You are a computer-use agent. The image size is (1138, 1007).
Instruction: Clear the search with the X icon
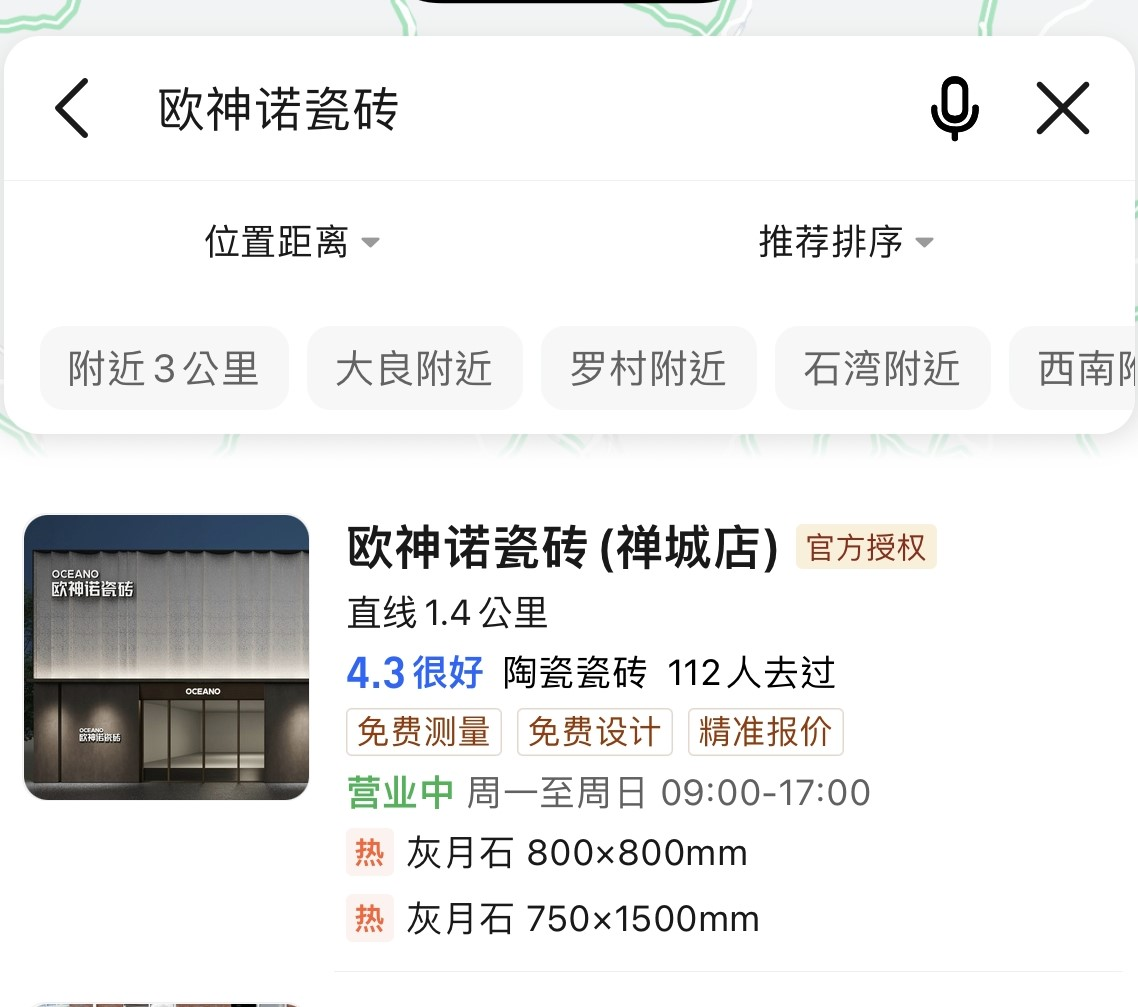click(1062, 108)
